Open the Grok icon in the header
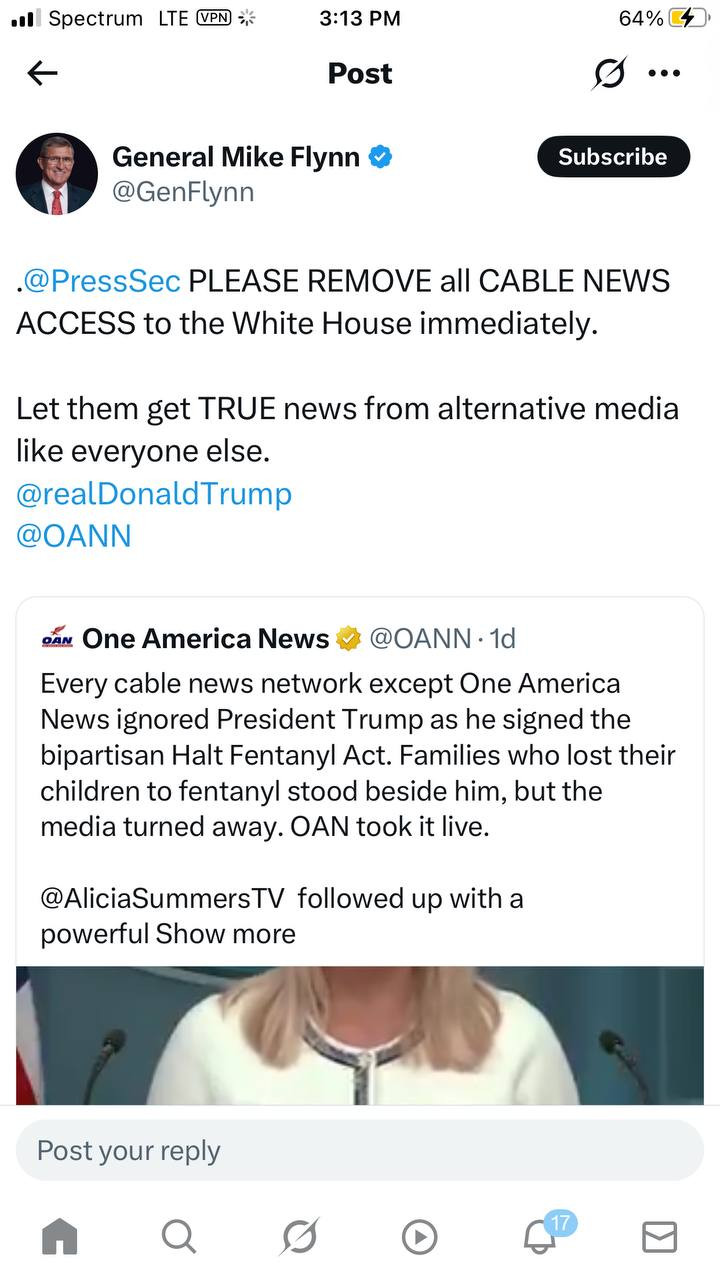The height and width of the screenshot is (1280, 720). 609,73
